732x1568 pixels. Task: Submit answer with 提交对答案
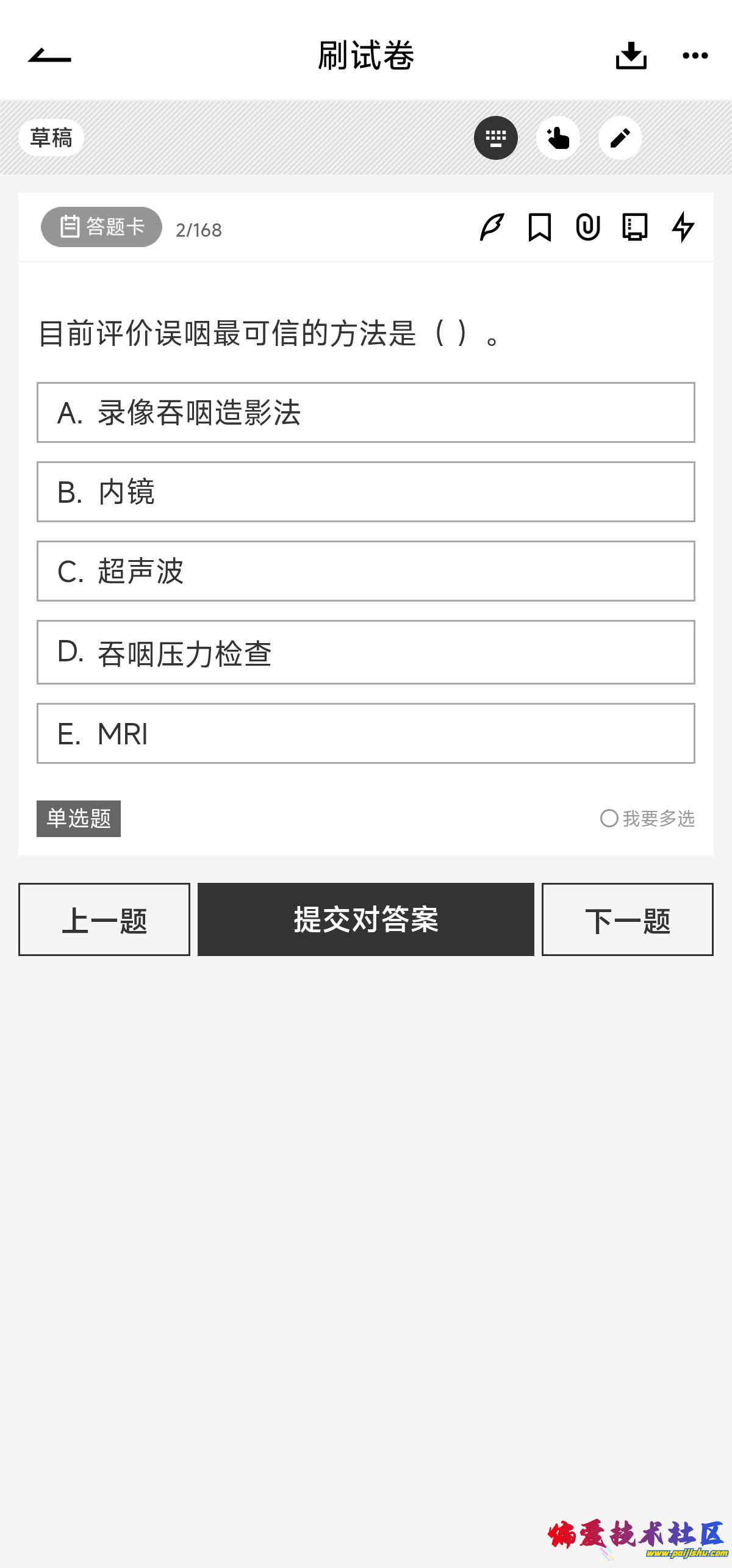[366, 919]
